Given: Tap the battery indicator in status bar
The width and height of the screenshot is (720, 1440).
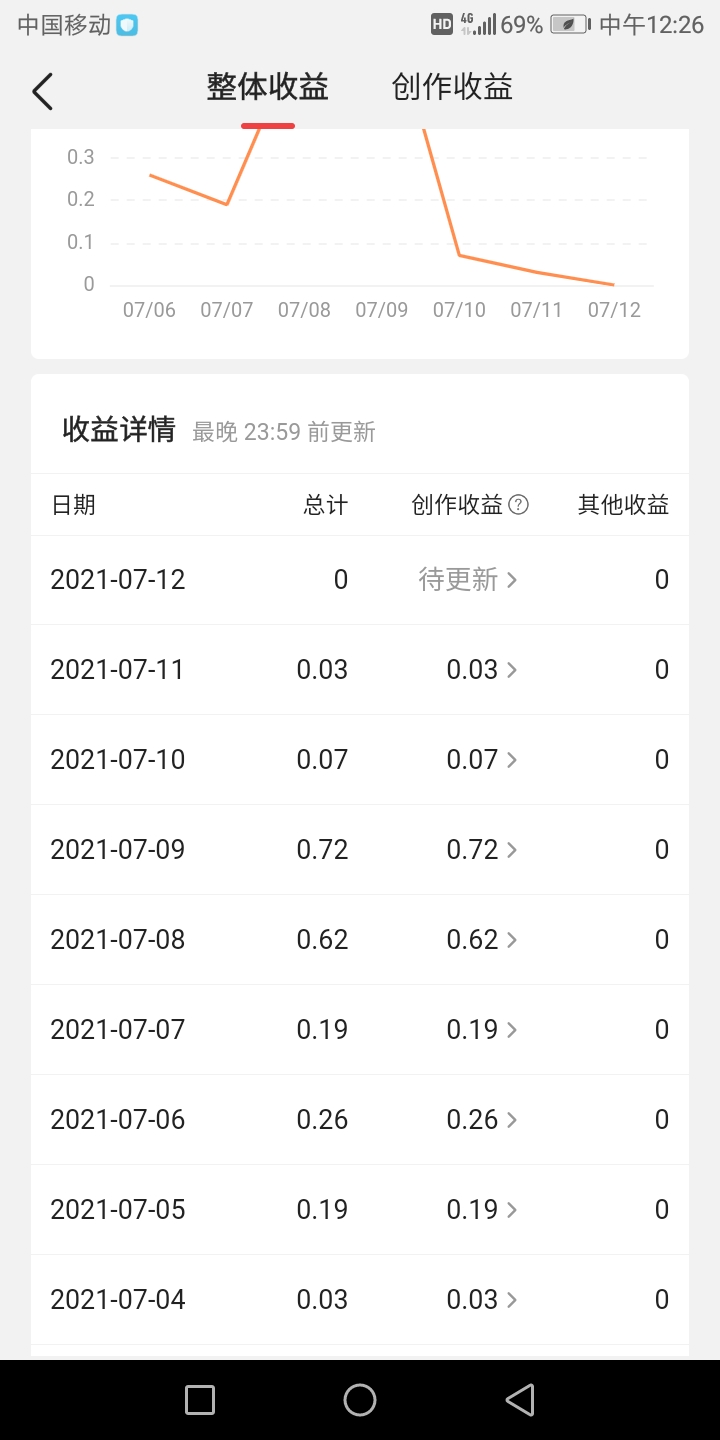Looking at the screenshot, I should pos(568,24).
